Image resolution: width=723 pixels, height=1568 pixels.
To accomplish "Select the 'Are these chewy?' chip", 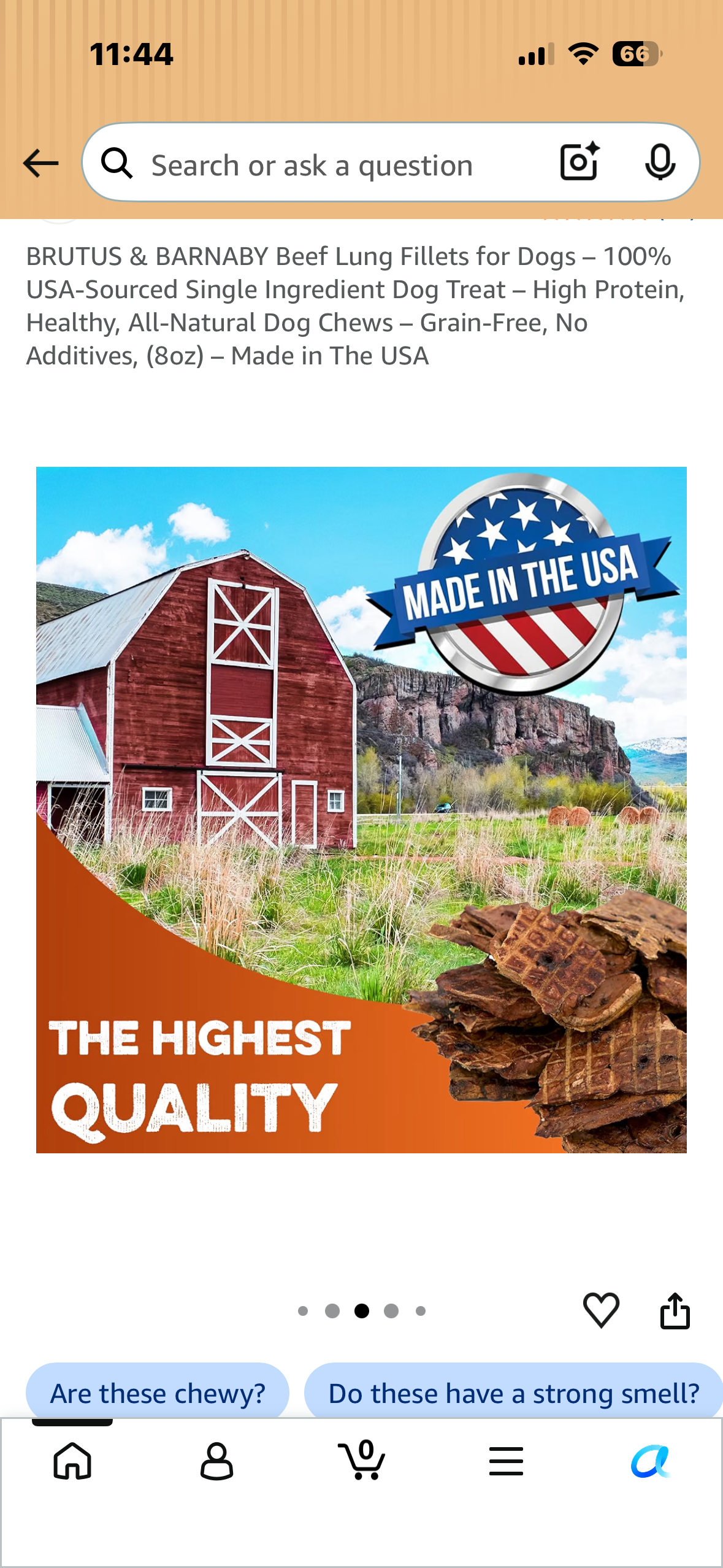I will pyautogui.click(x=158, y=1393).
